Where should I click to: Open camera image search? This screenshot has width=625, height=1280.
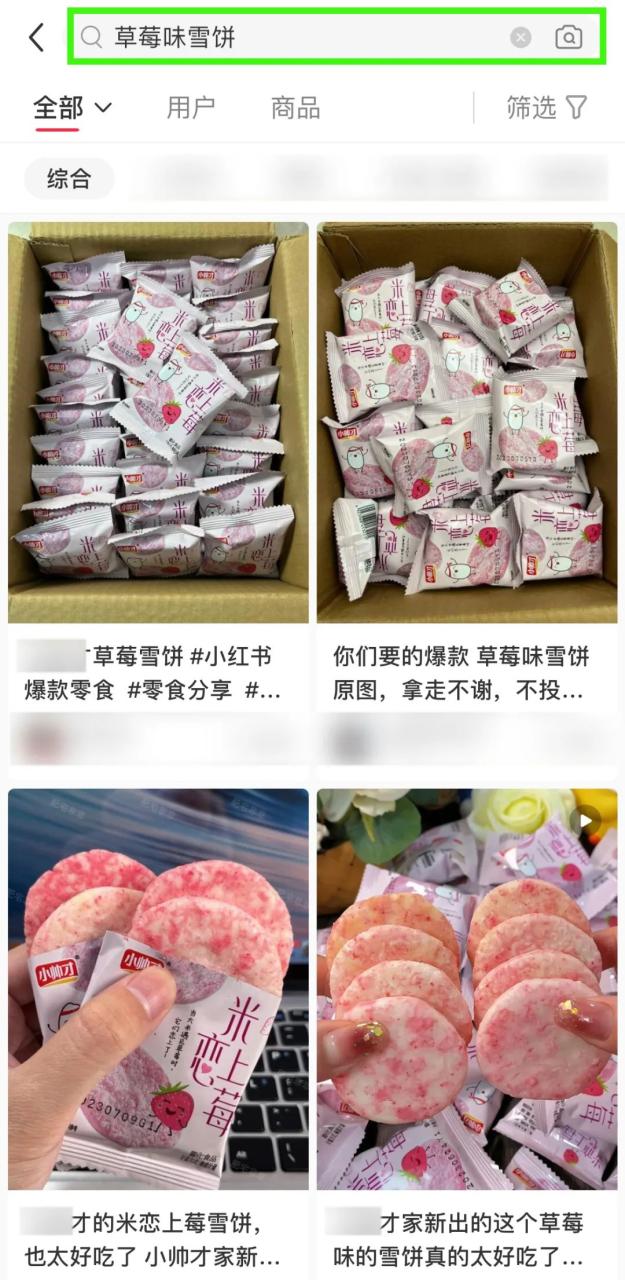[x=568, y=38]
